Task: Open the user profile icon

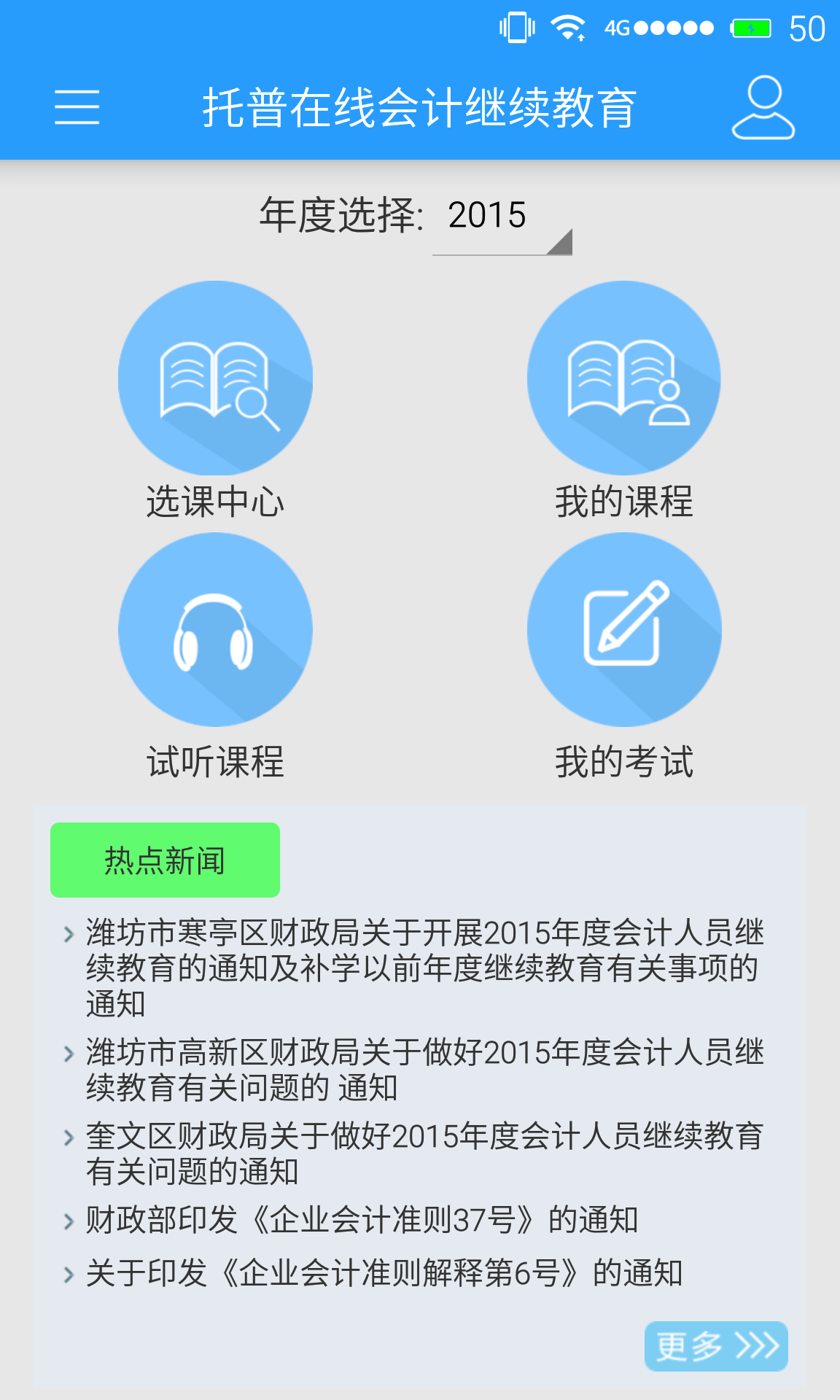Action: coord(763,107)
